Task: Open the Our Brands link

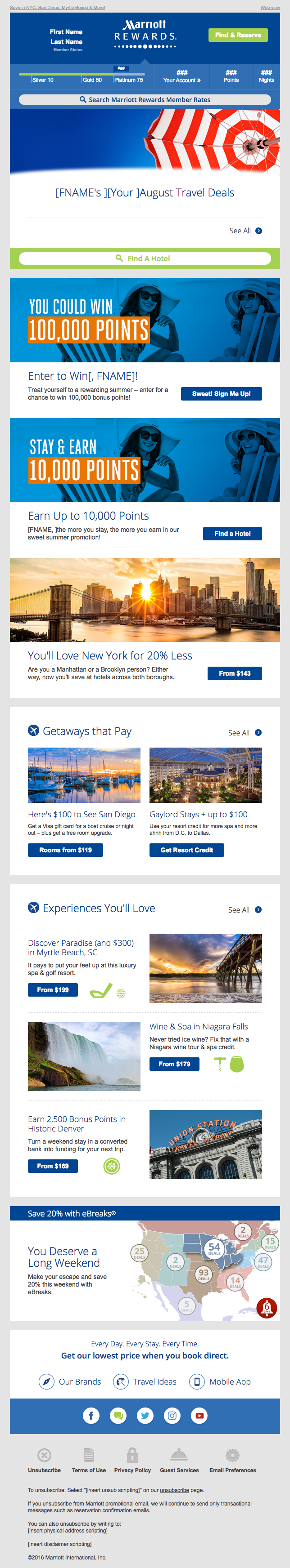Action: [70, 1382]
